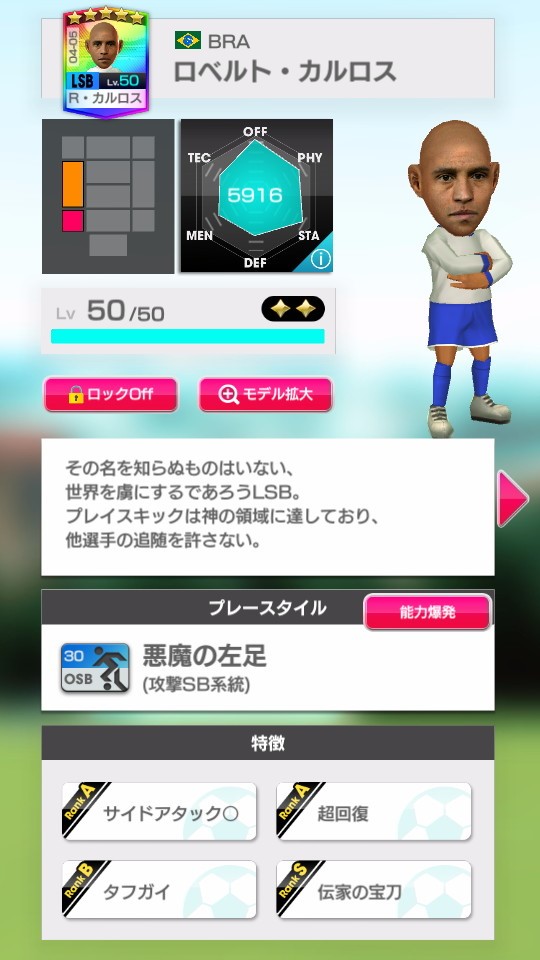Open the タフガイ trait details
The image size is (540, 960).
click(x=159, y=889)
